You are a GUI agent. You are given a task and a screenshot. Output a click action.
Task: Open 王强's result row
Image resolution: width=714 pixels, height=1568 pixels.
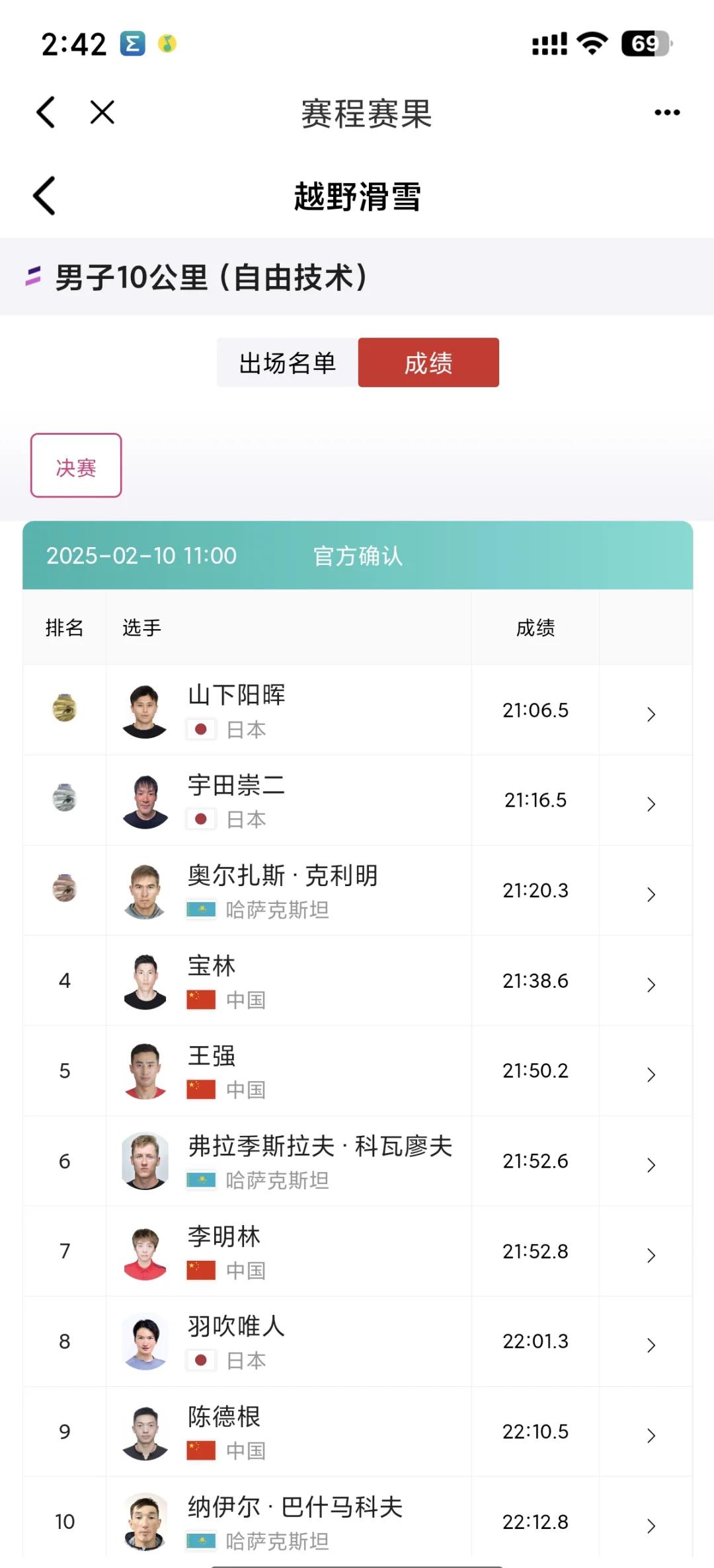[651, 1074]
